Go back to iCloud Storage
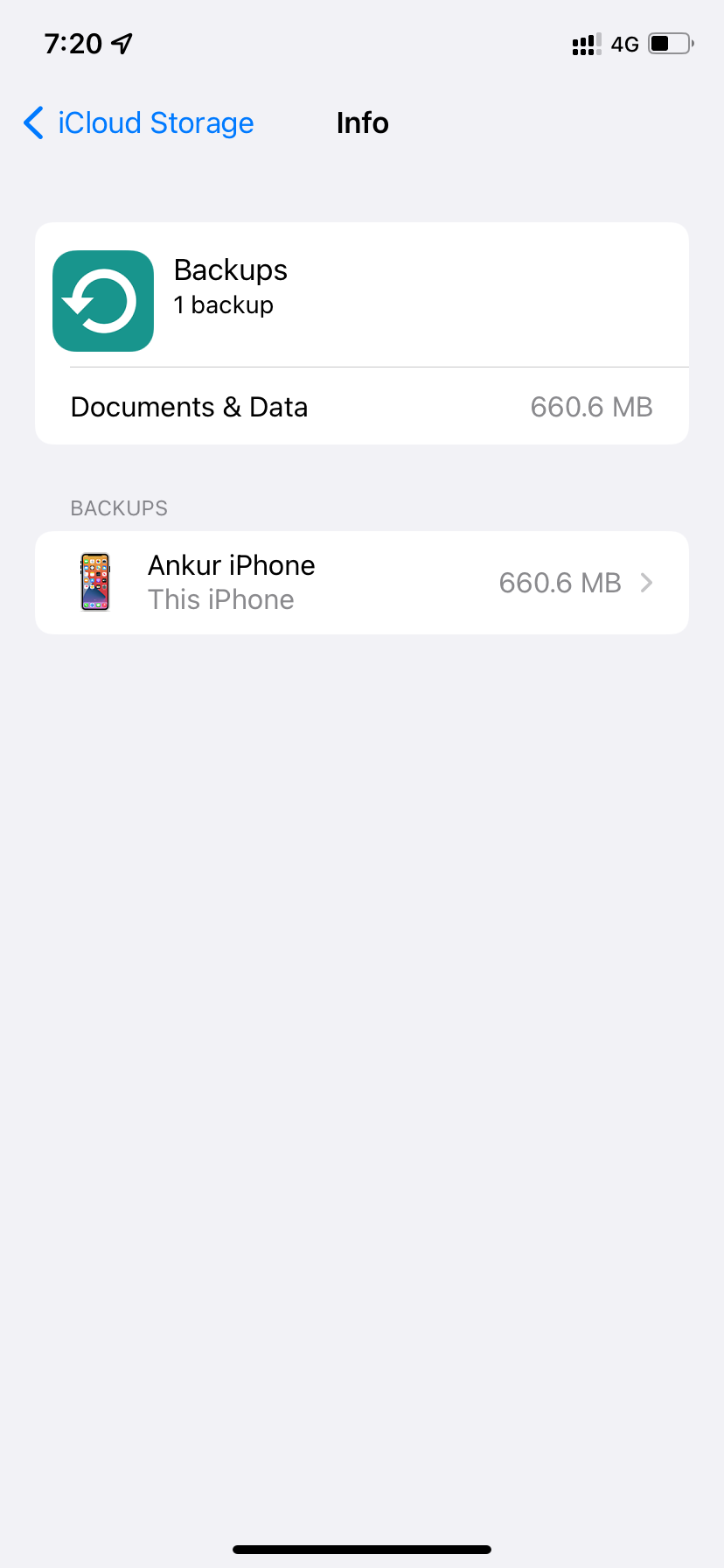This screenshot has width=724, height=1568. point(140,123)
